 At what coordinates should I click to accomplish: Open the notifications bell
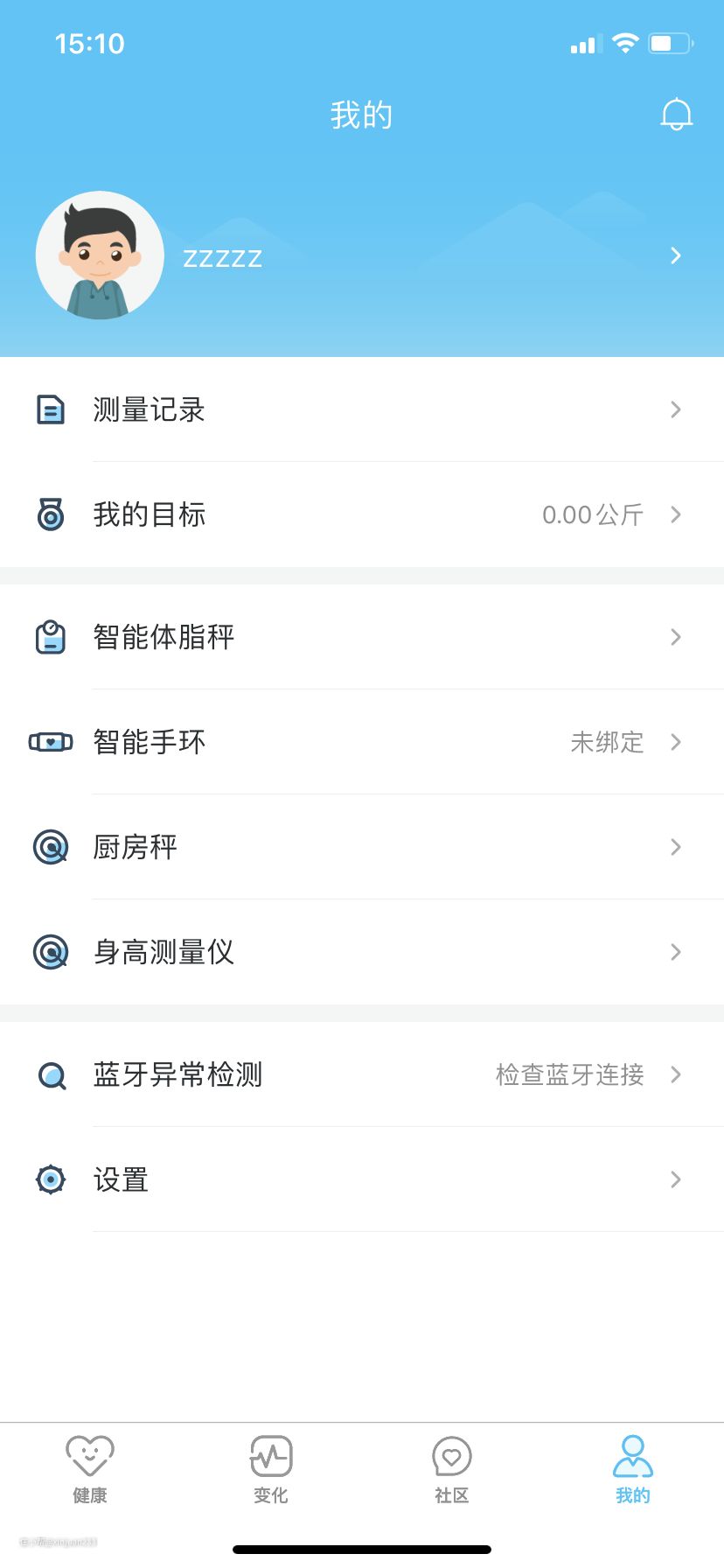tap(676, 115)
